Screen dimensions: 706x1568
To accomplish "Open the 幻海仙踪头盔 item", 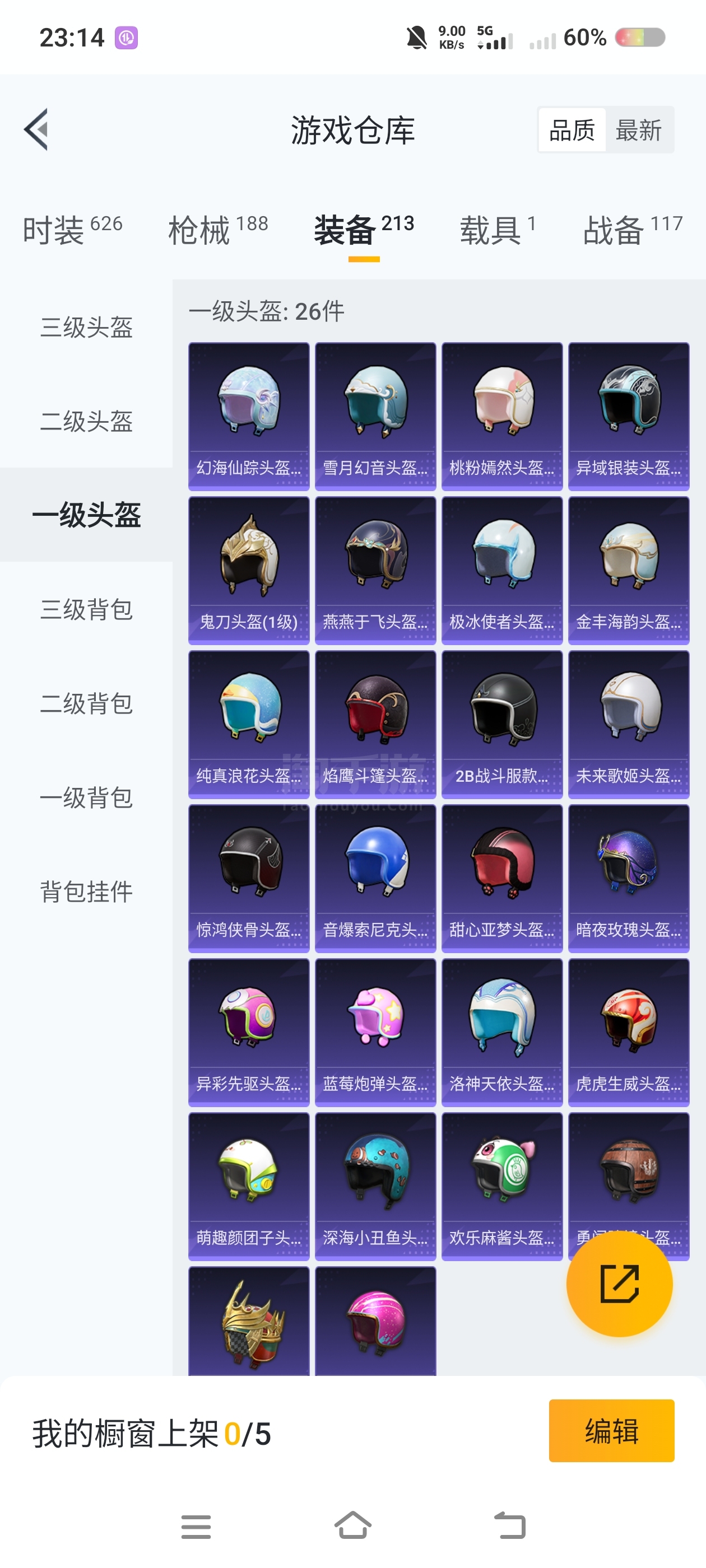I will (249, 416).
